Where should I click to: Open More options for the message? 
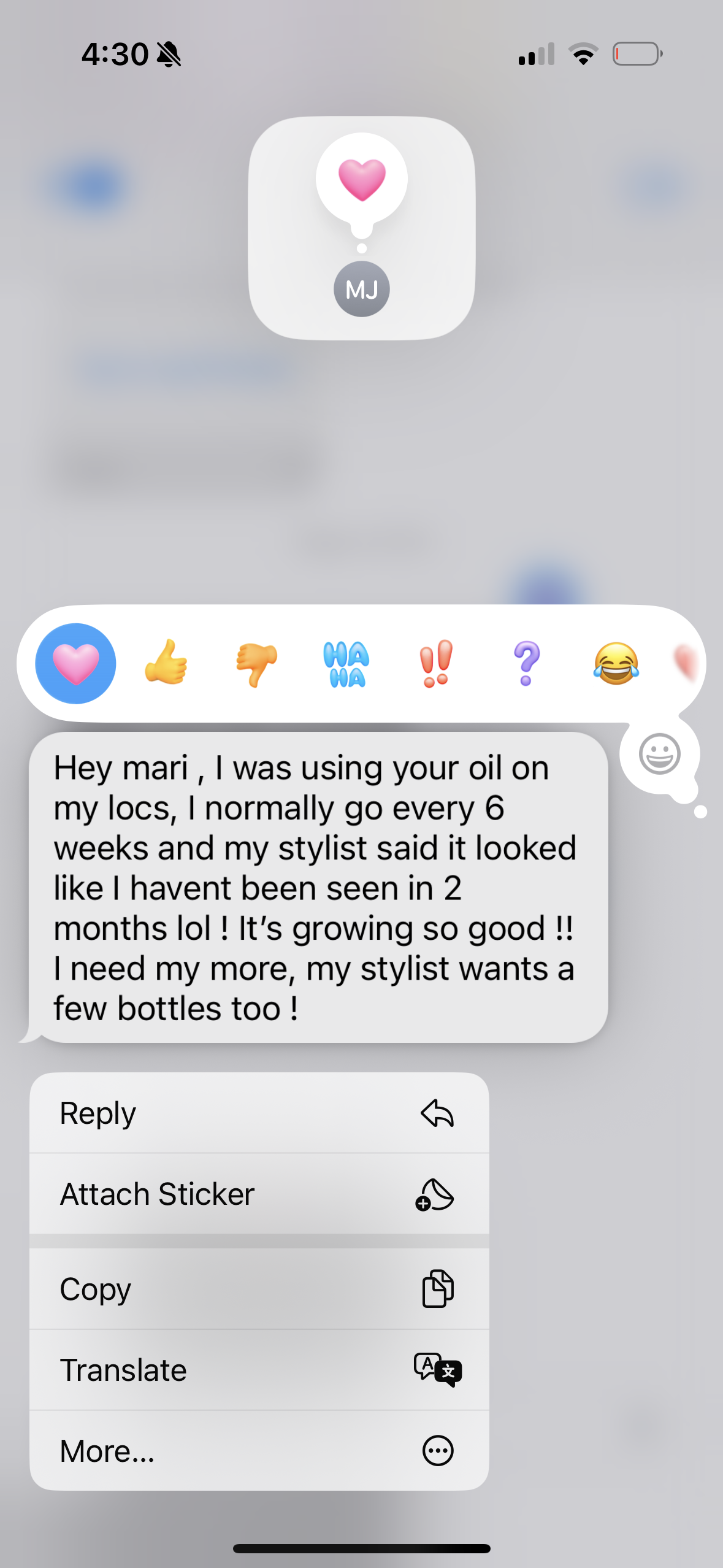click(x=259, y=1450)
